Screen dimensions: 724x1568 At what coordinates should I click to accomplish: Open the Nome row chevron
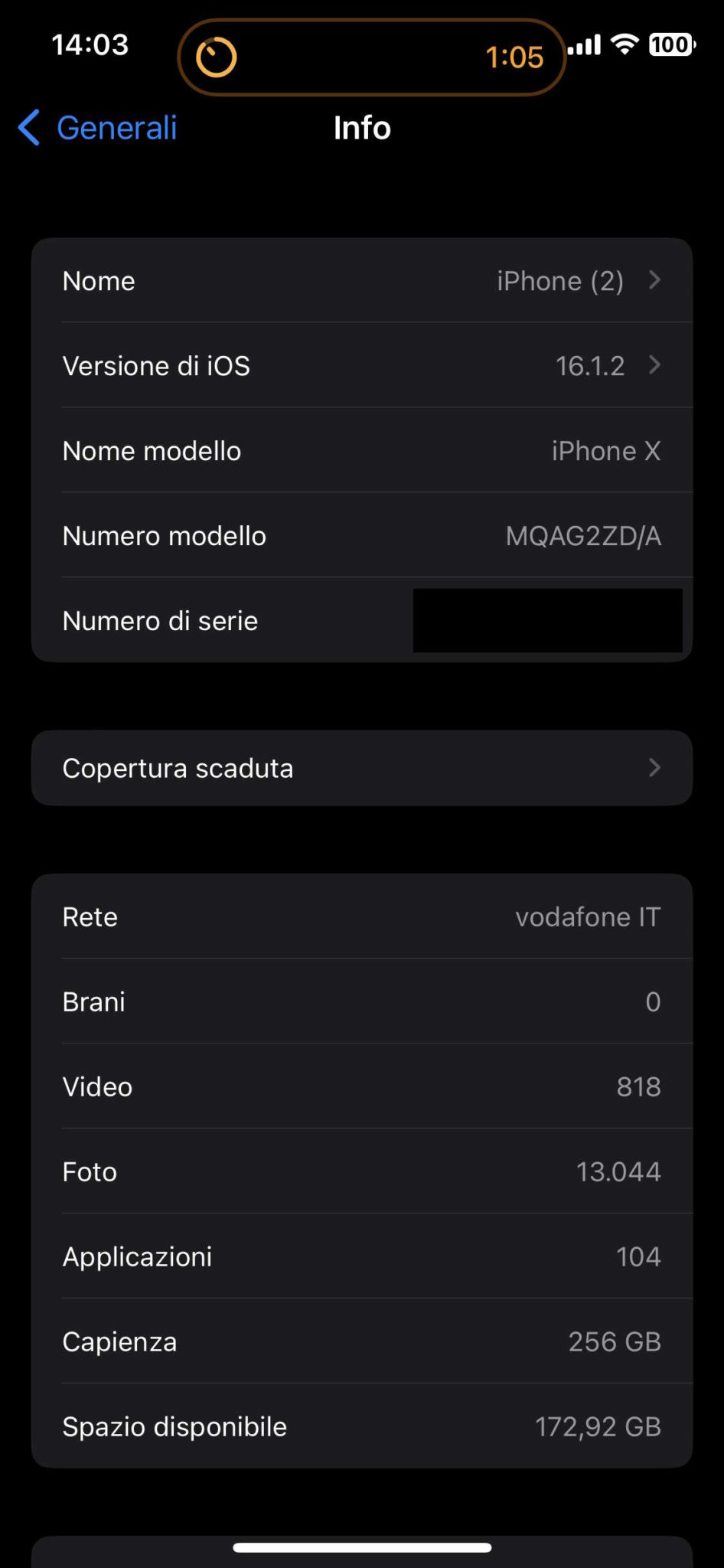pos(655,280)
